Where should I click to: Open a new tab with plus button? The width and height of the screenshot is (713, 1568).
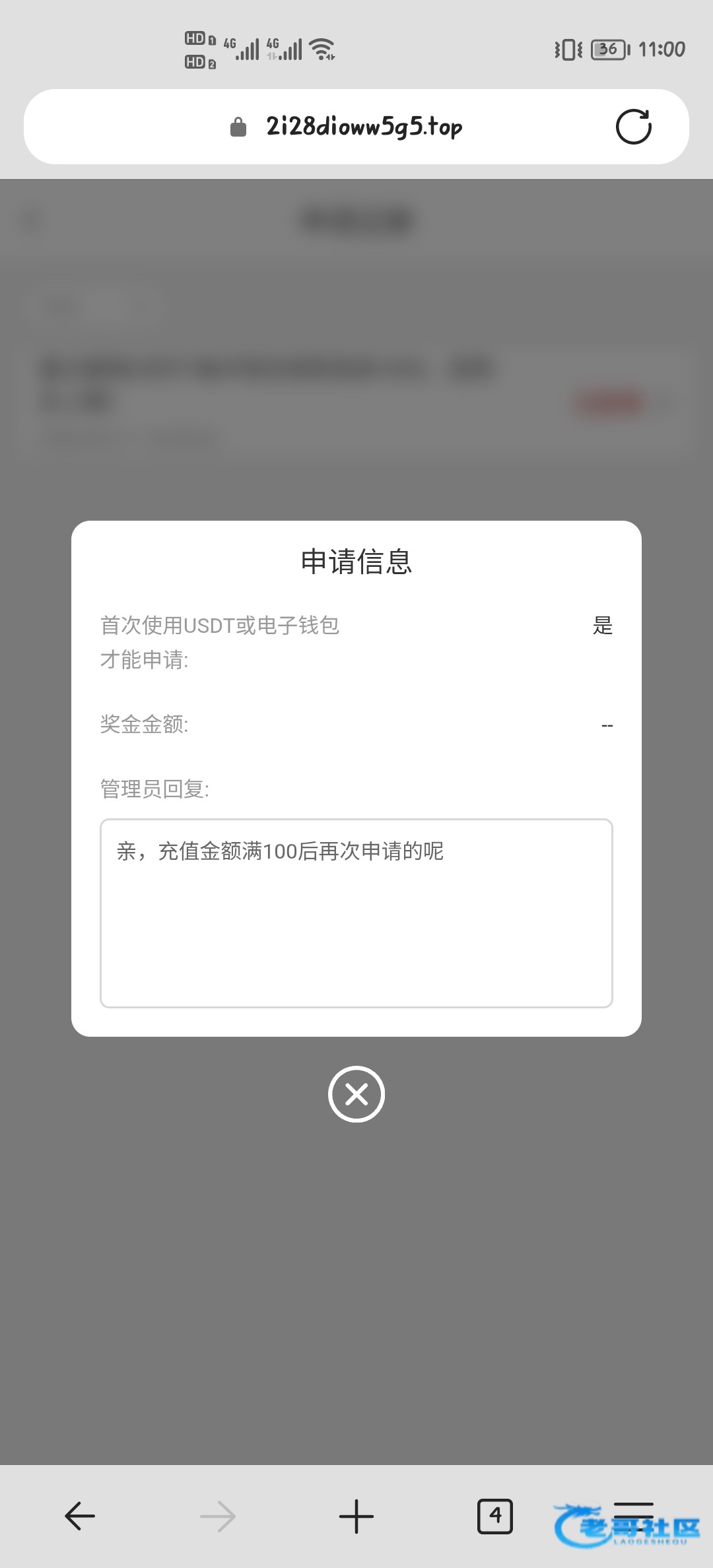[x=356, y=1516]
